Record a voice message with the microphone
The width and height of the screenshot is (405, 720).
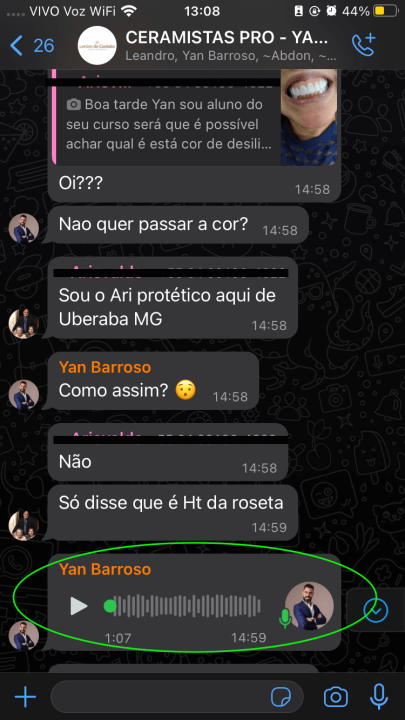[x=379, y=697]
